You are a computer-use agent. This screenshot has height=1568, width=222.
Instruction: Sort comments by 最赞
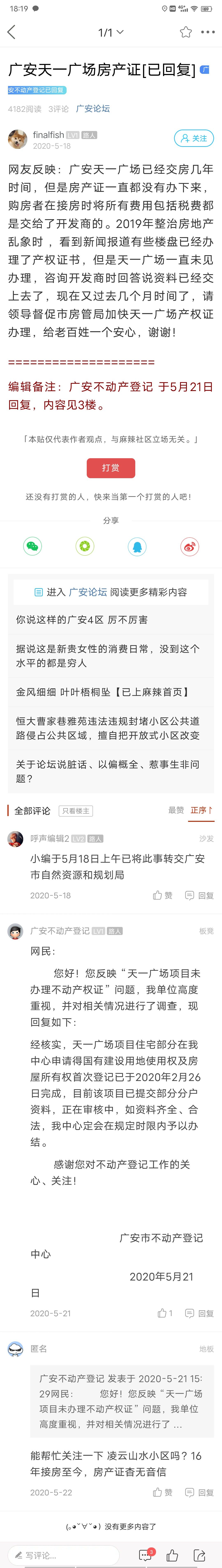coord(176,810)
